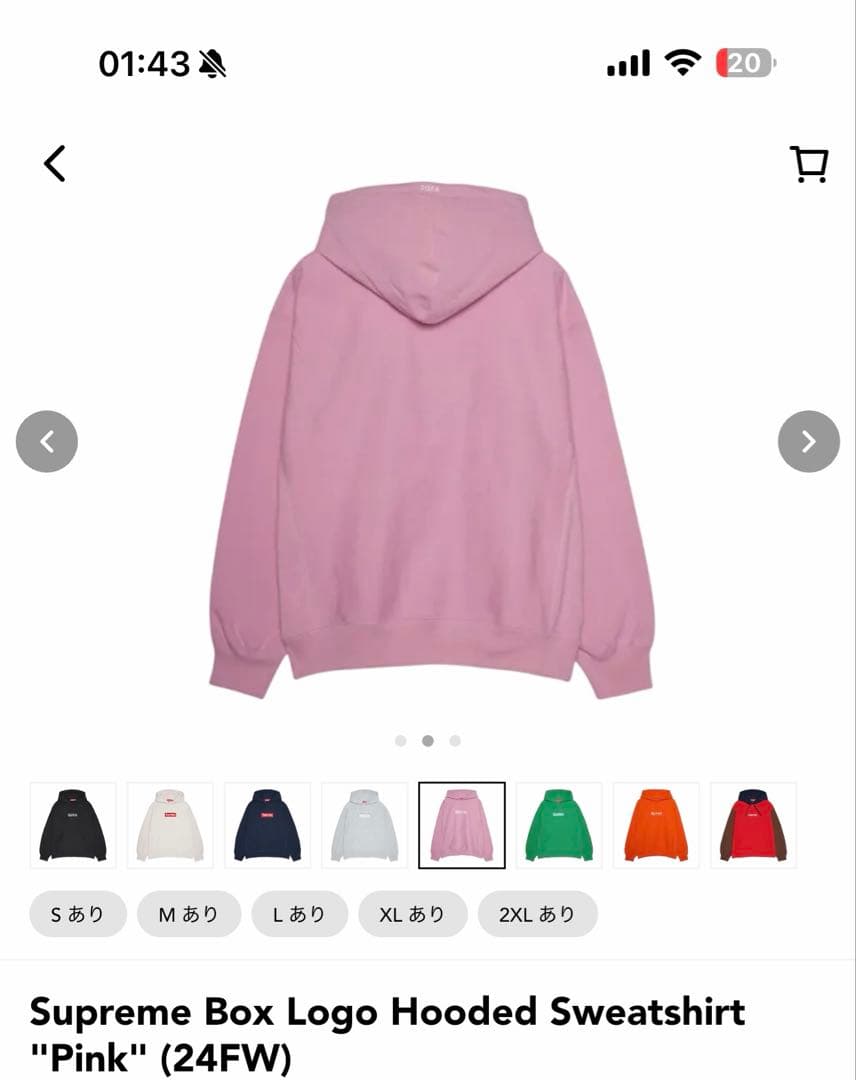Show previous image with left carousel arrow
Screen dimensions: 856x1080
pyautogui.click(x=46, y=440)
